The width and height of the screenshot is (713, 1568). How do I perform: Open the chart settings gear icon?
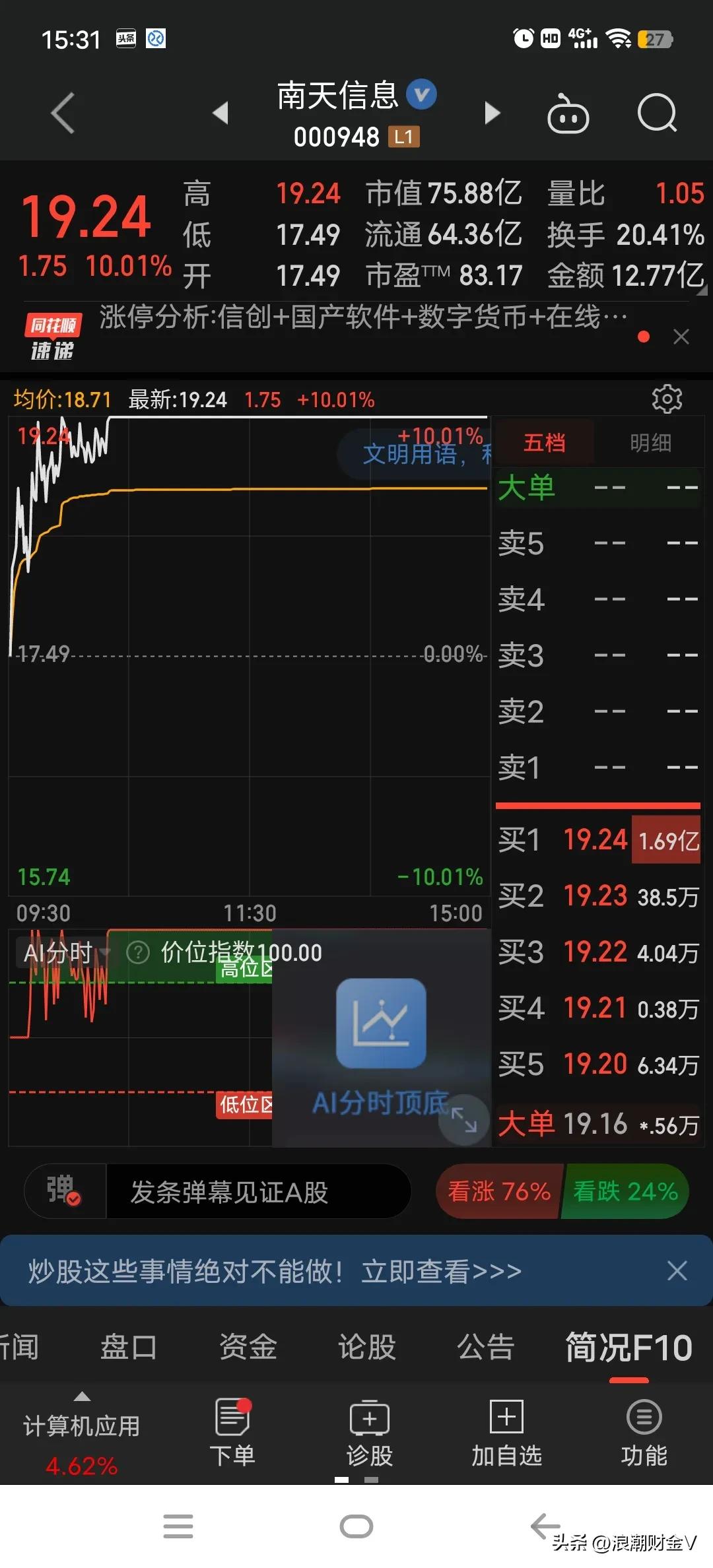pyautogui.click(x=667, y=399)
